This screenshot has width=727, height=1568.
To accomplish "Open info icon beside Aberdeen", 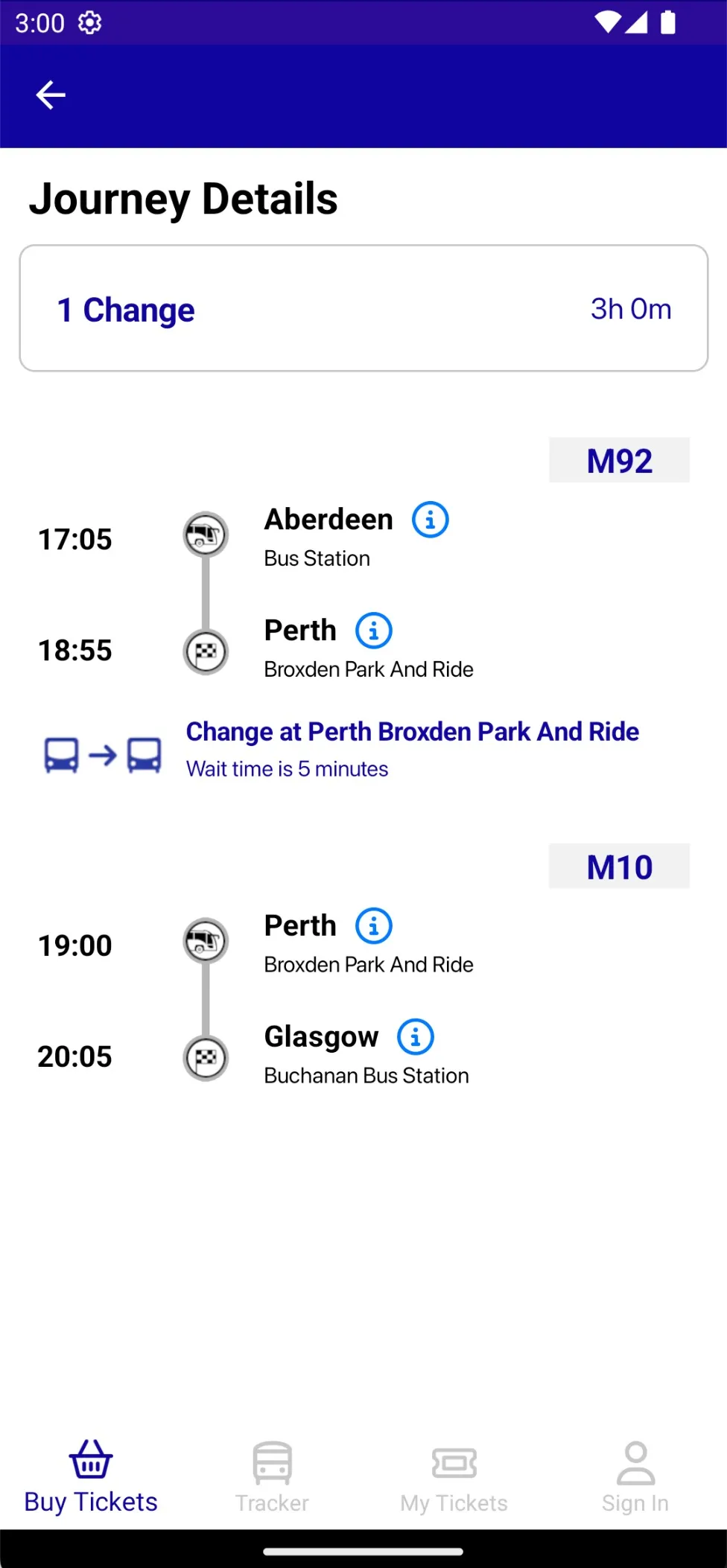I will click(x=431, y=520).
